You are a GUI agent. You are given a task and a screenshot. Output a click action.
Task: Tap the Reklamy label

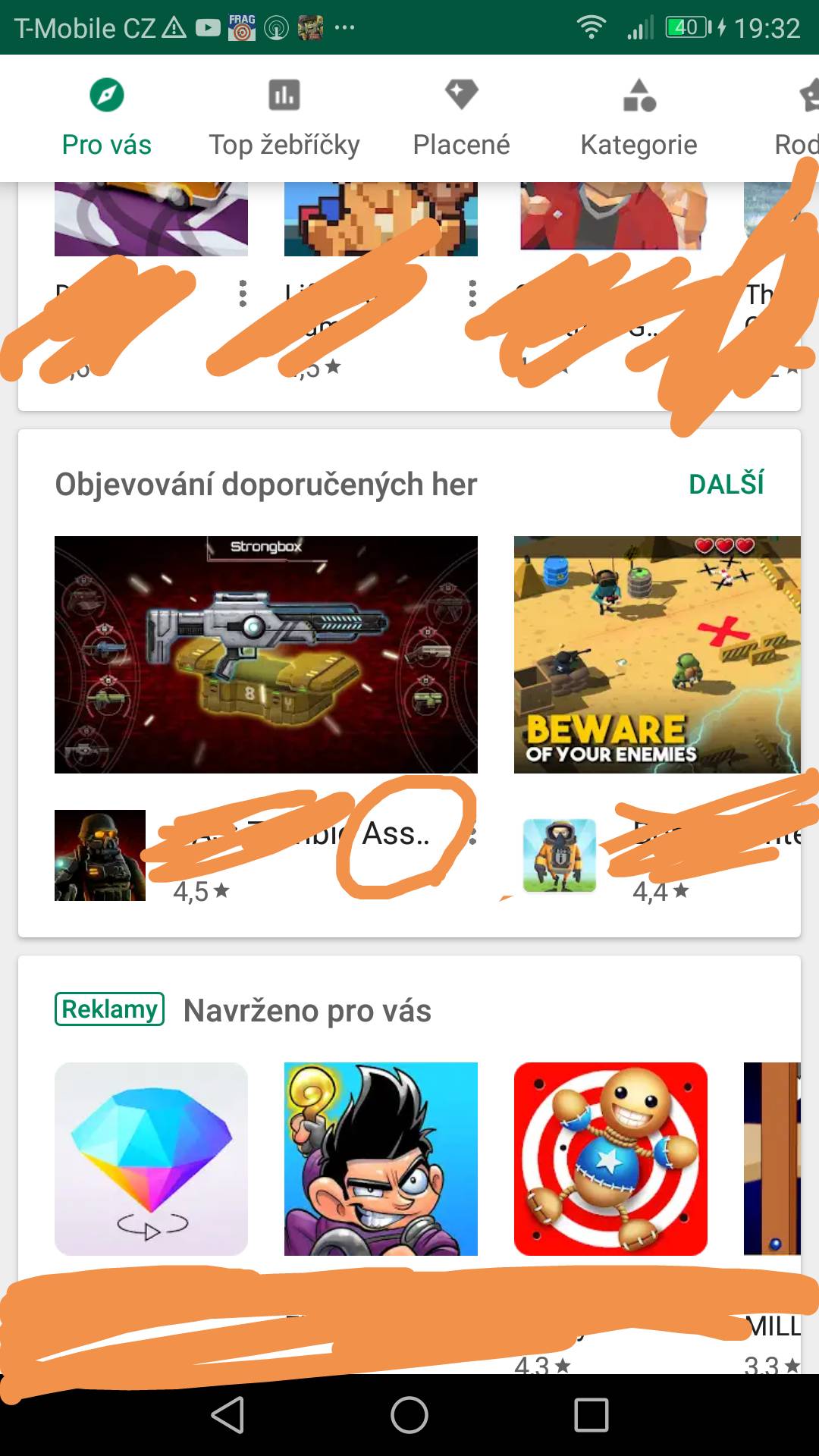(108, 1009)
